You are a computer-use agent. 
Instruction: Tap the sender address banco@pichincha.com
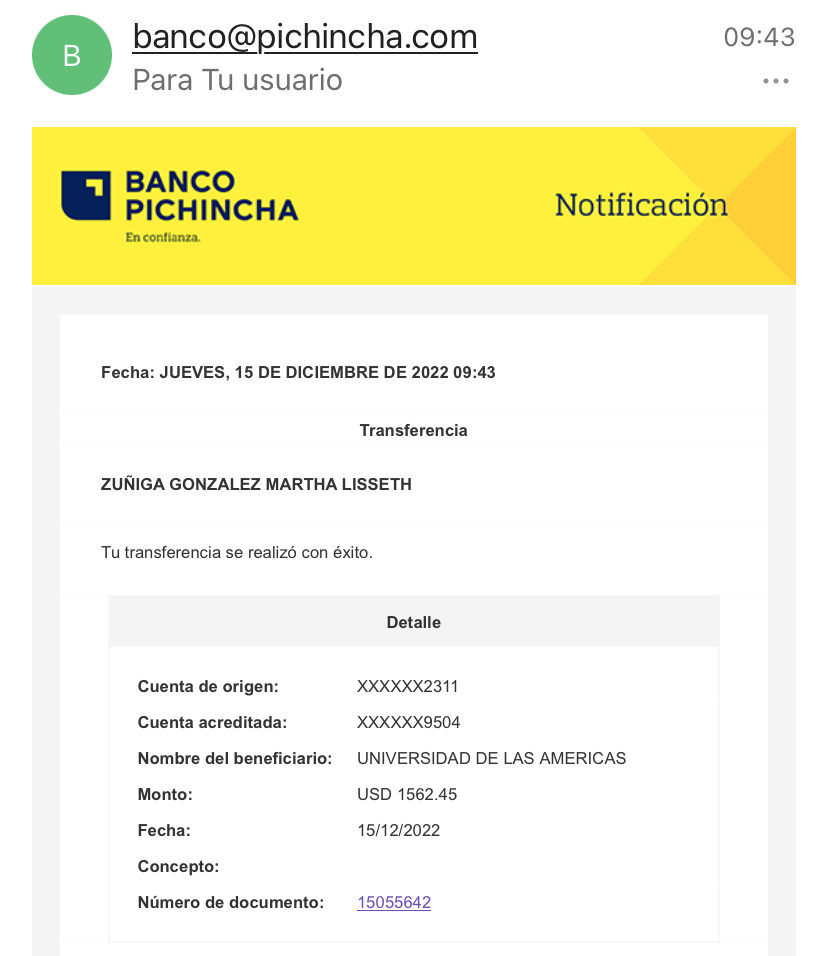(x=305, y=37)
